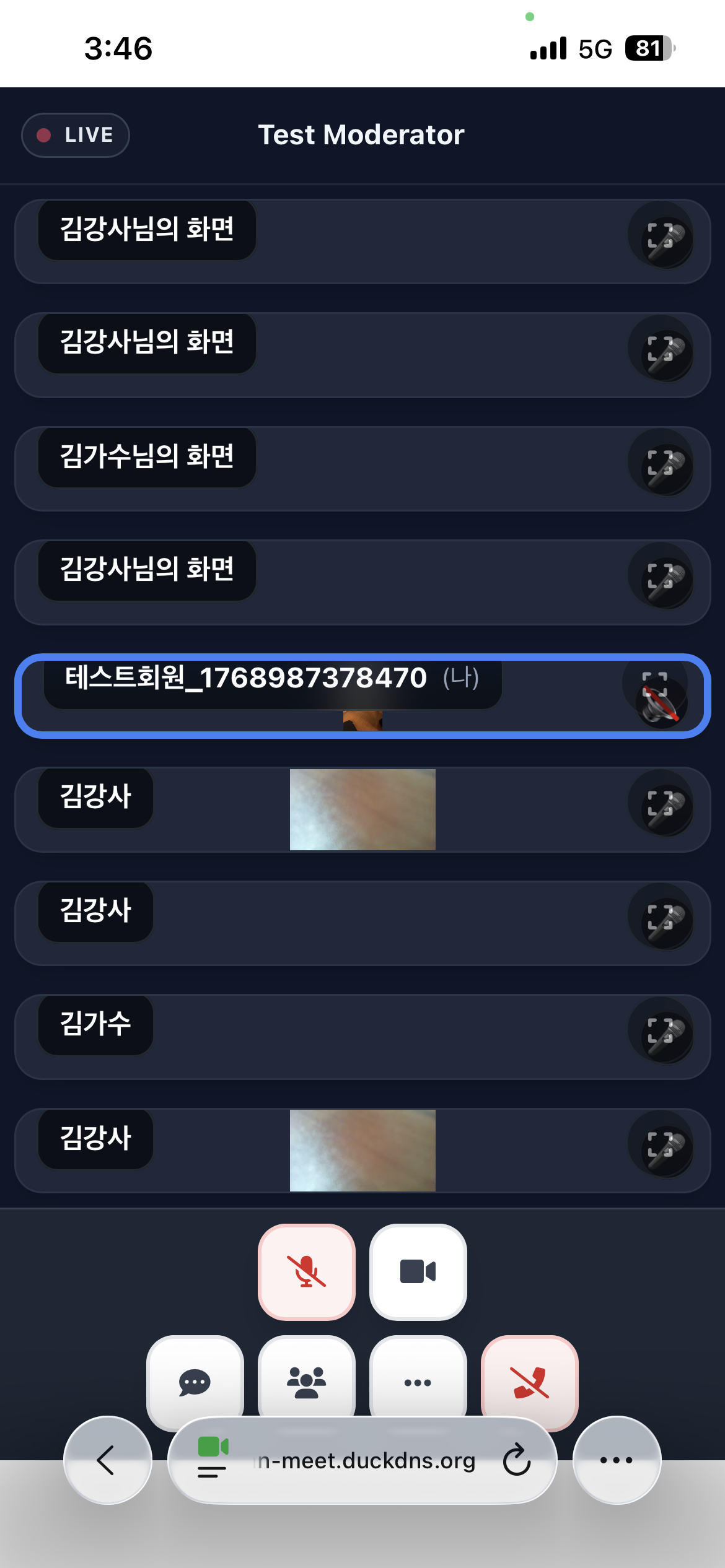Image resolution: width=725 pixels, height=1568 pixels.
Task: Toggle the camera button
Action: coord(418,1271)
